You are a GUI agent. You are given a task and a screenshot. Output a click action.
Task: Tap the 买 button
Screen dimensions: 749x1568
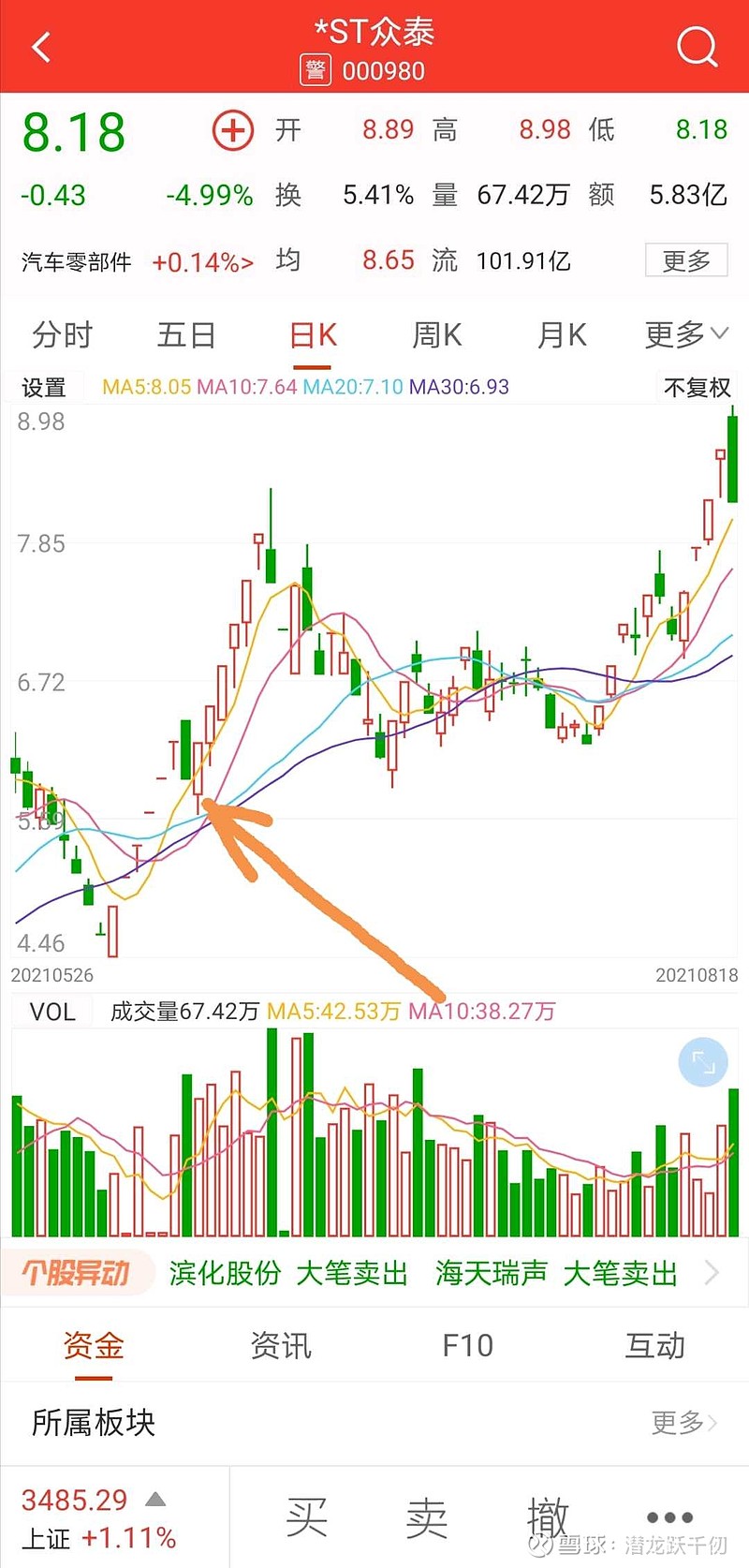point(307,1516)
